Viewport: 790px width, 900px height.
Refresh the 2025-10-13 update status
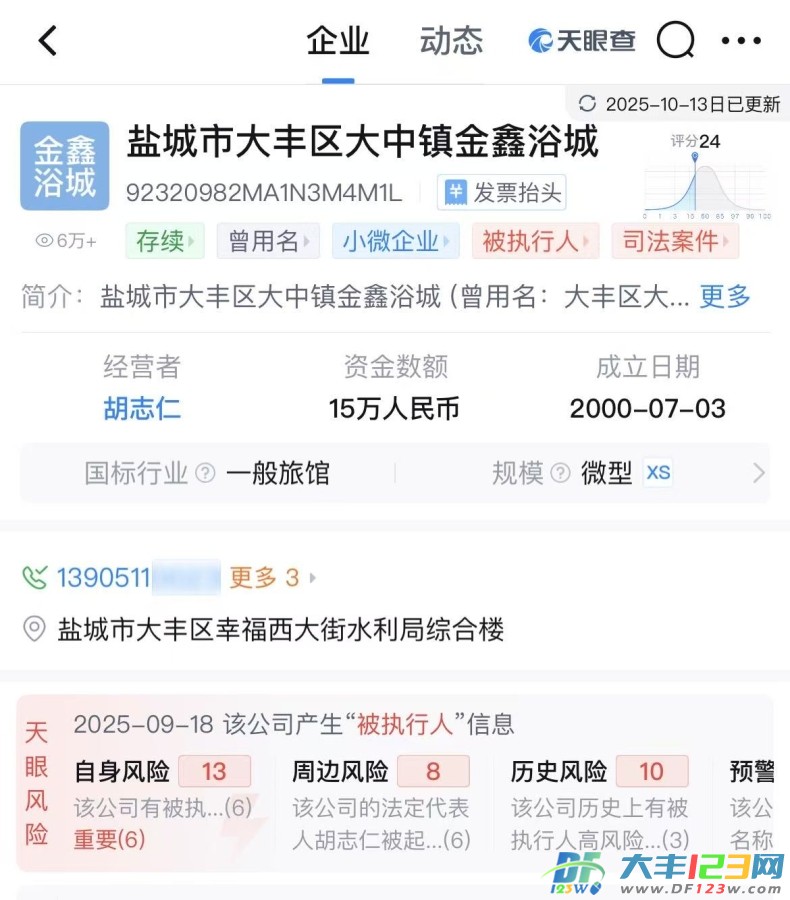click(x=588, y=103)
